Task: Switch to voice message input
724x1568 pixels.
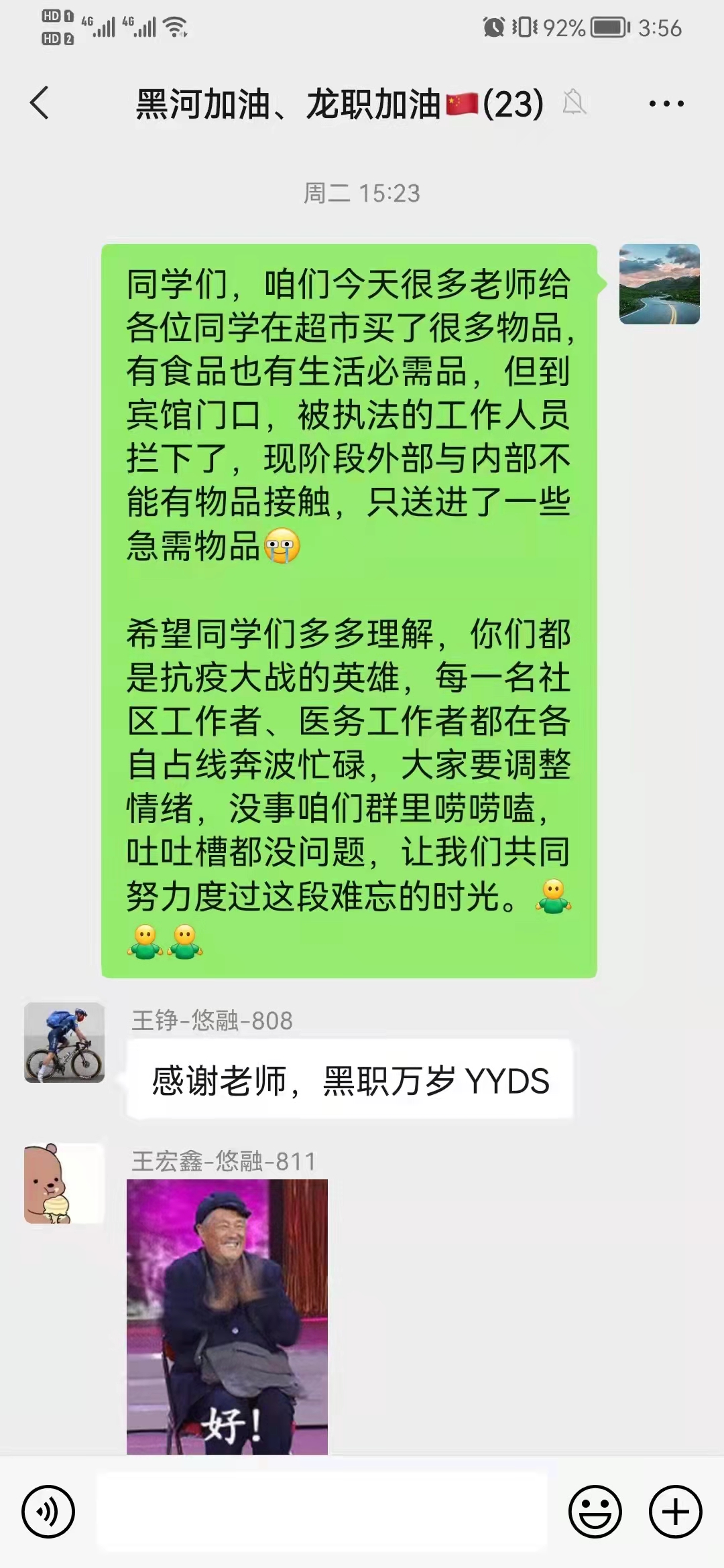Action: 48,1511
